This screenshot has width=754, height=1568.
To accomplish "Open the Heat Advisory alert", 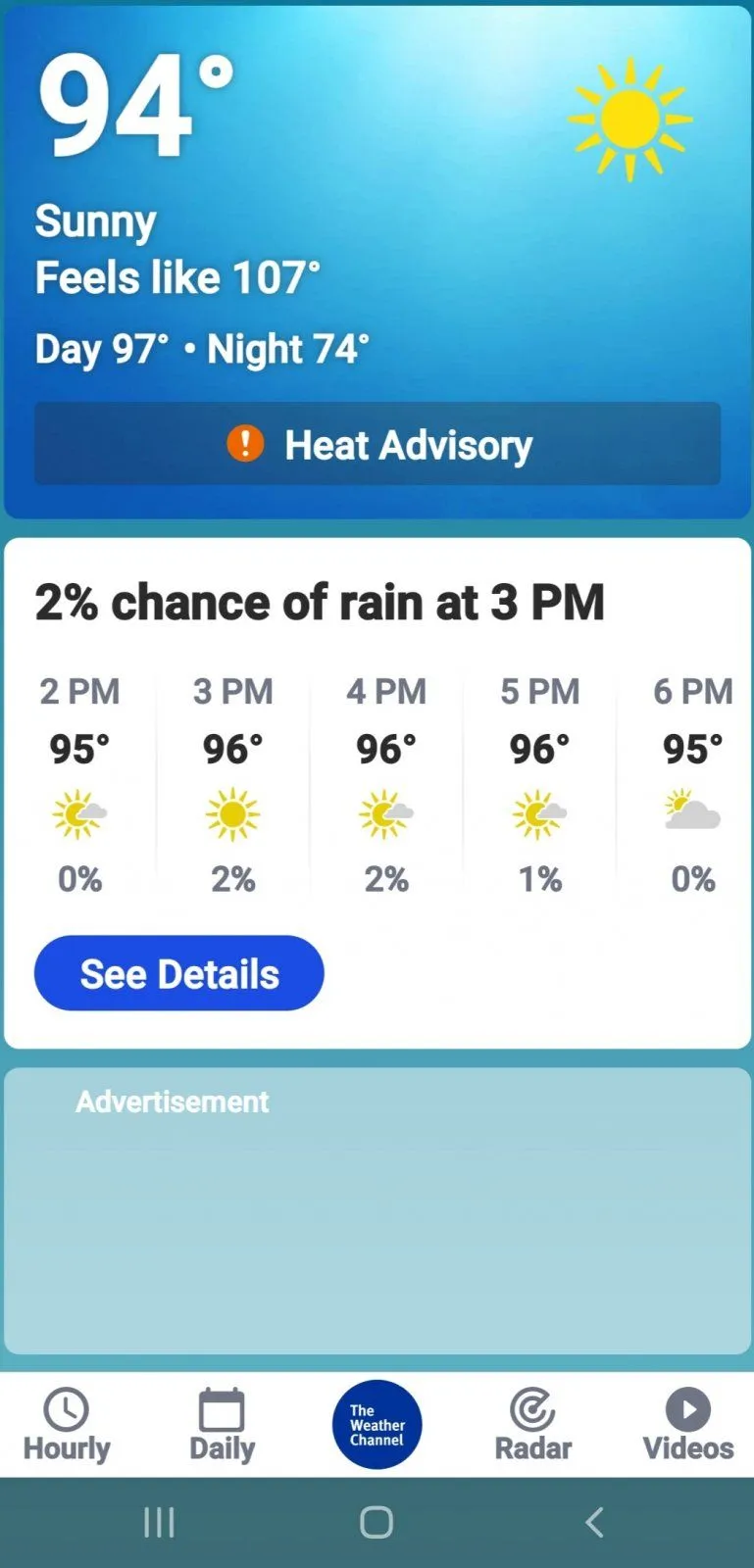I will [377, 444].
